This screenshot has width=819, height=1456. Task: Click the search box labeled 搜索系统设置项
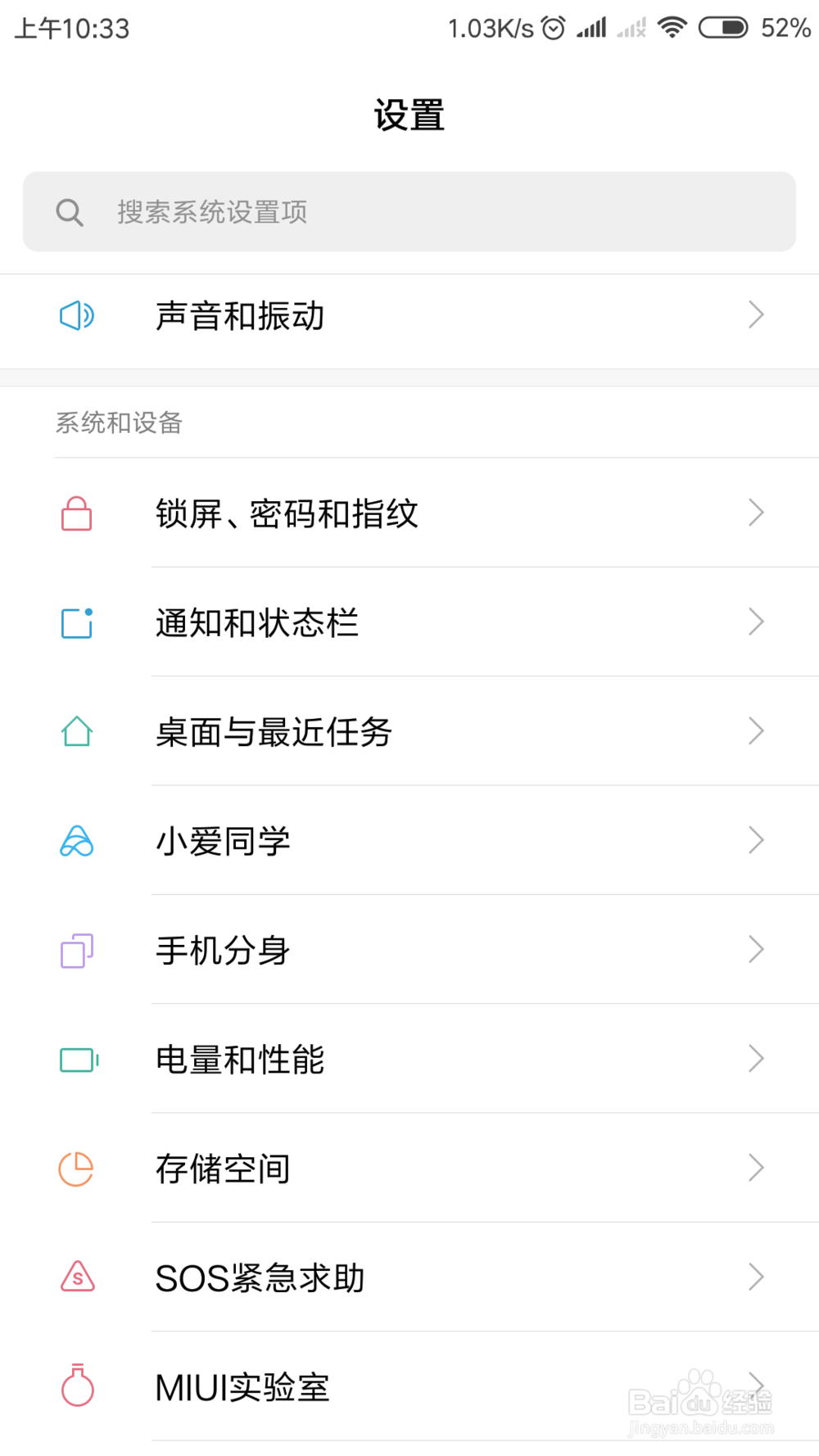[x=409, y=211]
